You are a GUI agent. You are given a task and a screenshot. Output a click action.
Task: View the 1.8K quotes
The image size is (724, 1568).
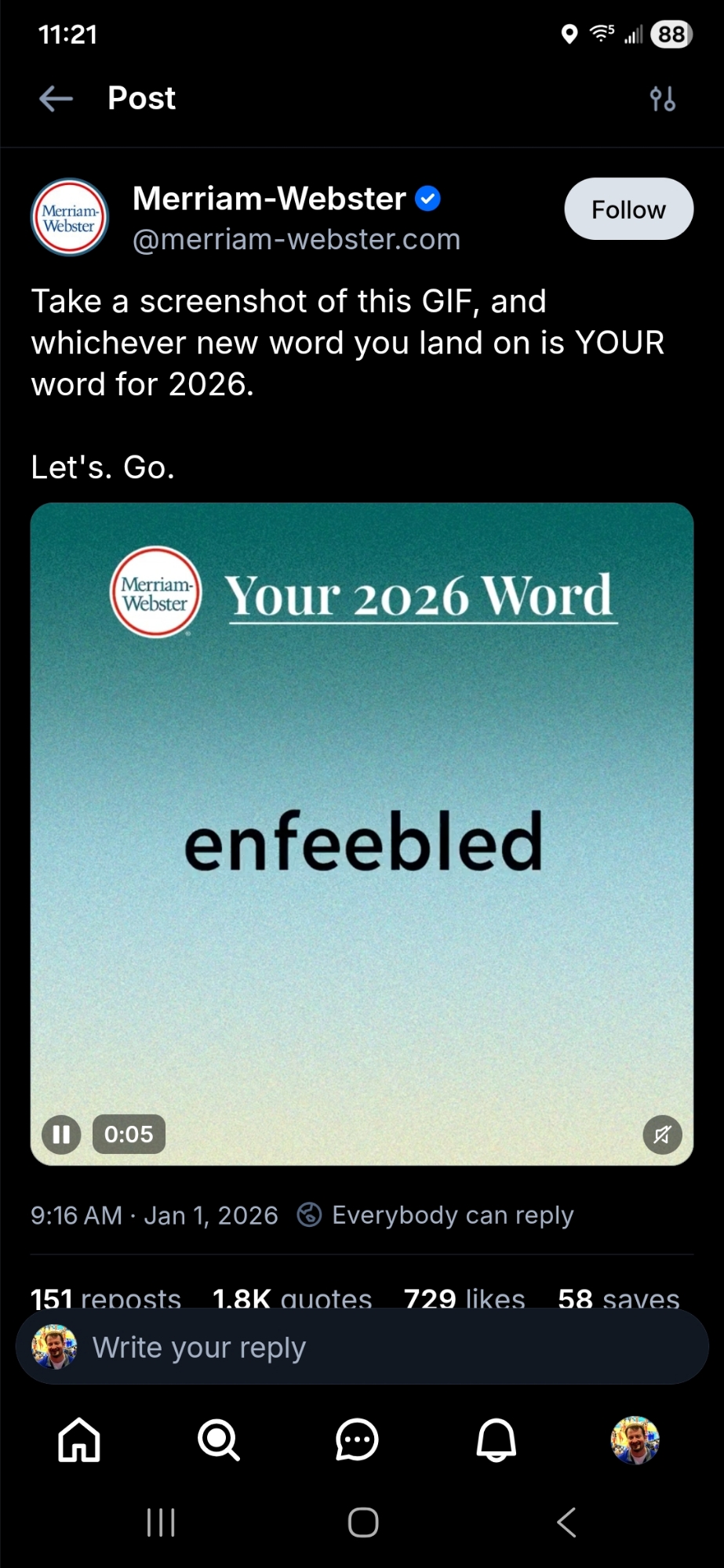292,1298
